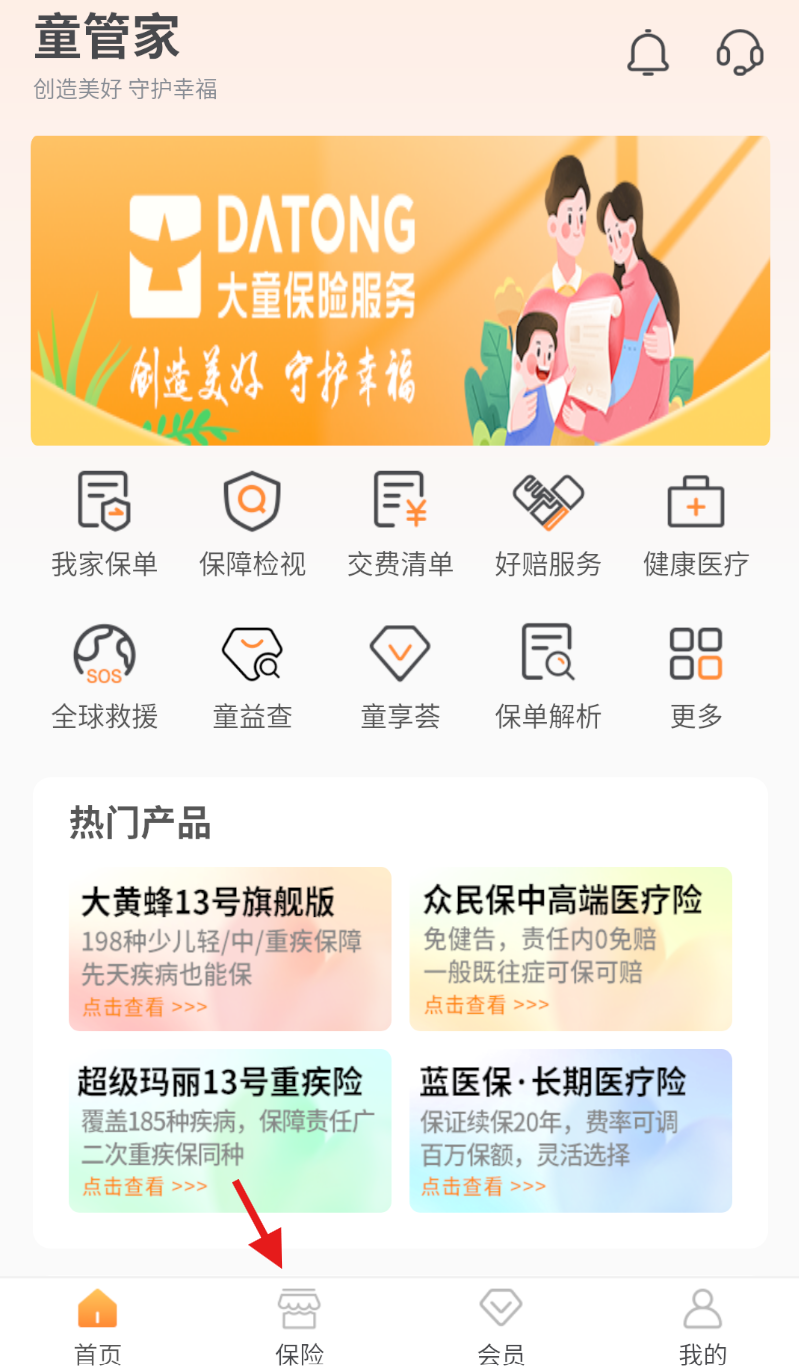Open 蓝医保·长期医疗险 product details
The image size is (799, 1369).
click(570, 1130)
